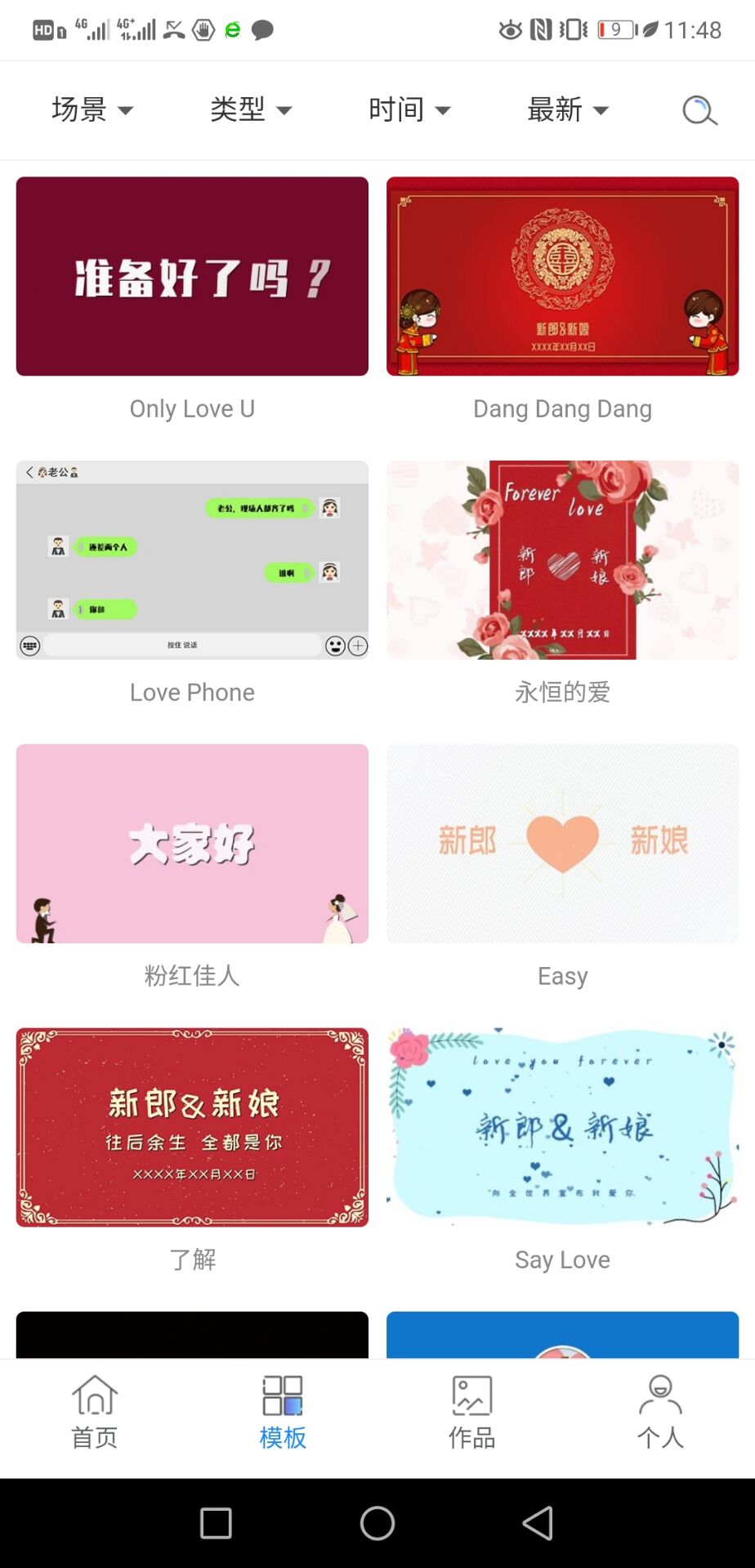Tap the Android circular home button
Image resolution: width=755 pixels, height=1568 pixels.
[377, 1521]
